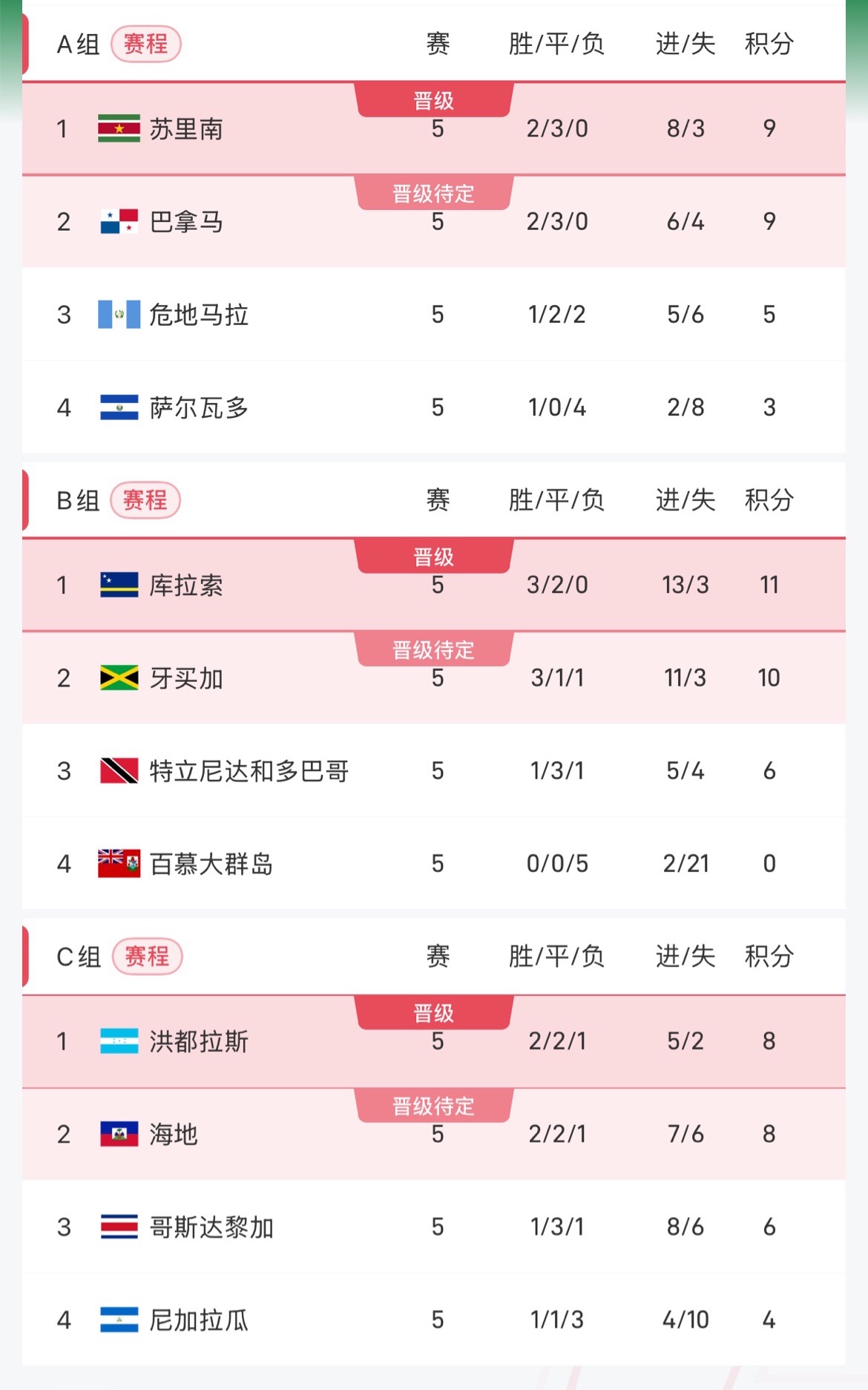This screenshot has height=1390, width=868.
Task: Select the 牙买加 team row
Action: [186, 678]
